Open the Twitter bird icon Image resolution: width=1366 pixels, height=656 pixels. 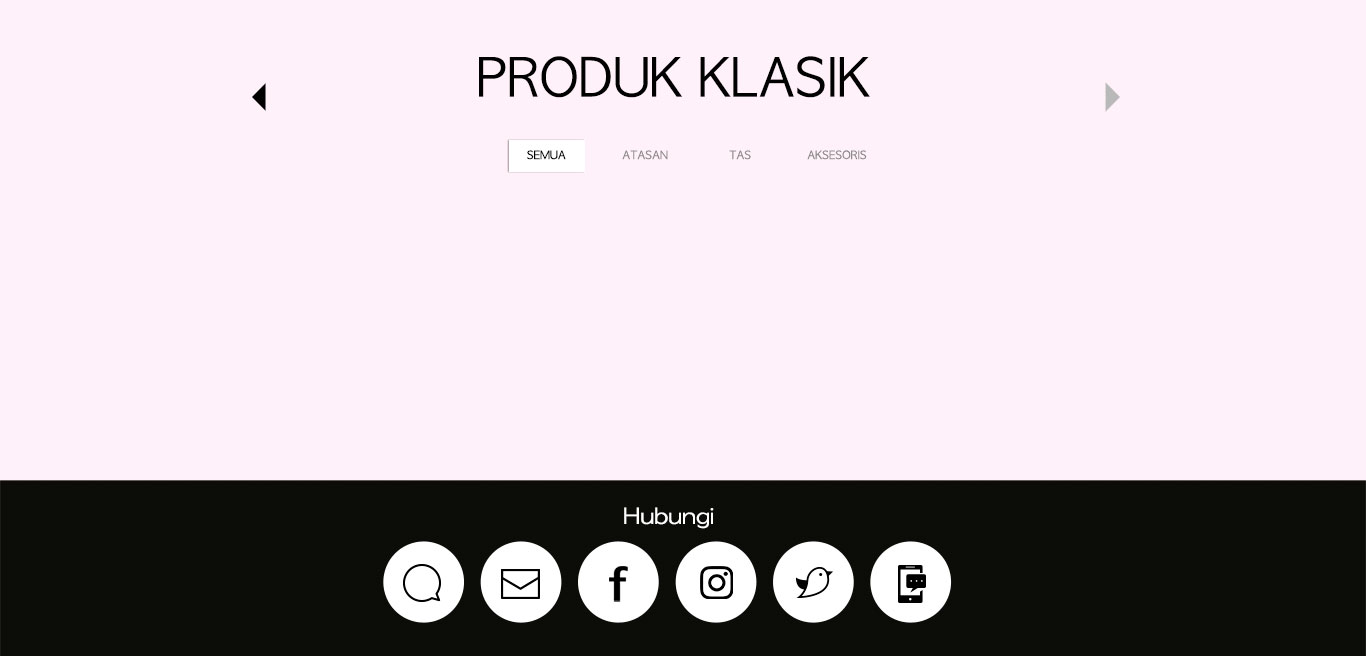click(813, 582)
